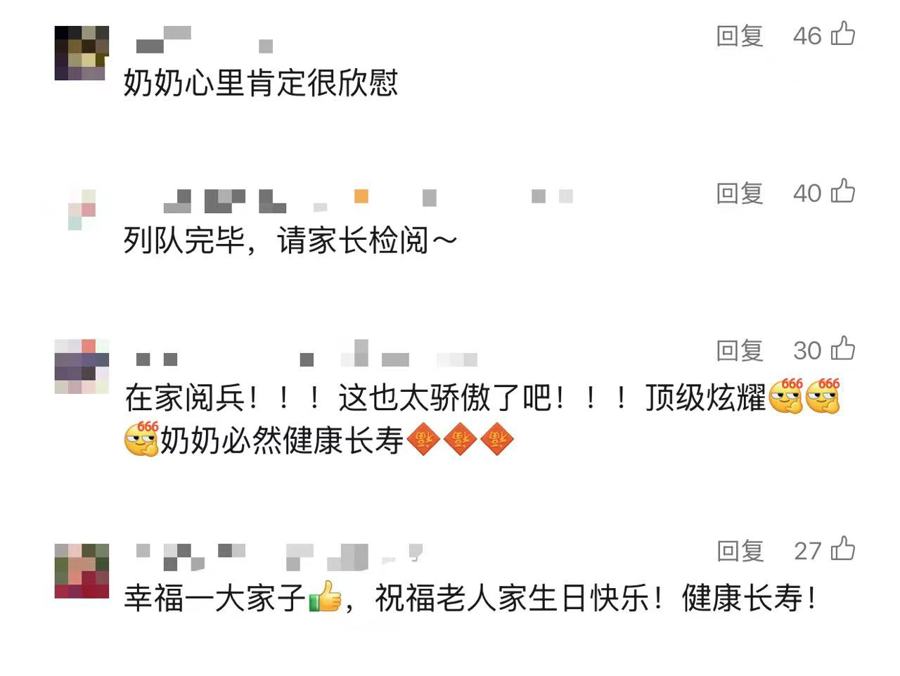Screen dimensions: 900x676
Task: Like the comment with 30 likes
Action: click(x=843, y=349)
